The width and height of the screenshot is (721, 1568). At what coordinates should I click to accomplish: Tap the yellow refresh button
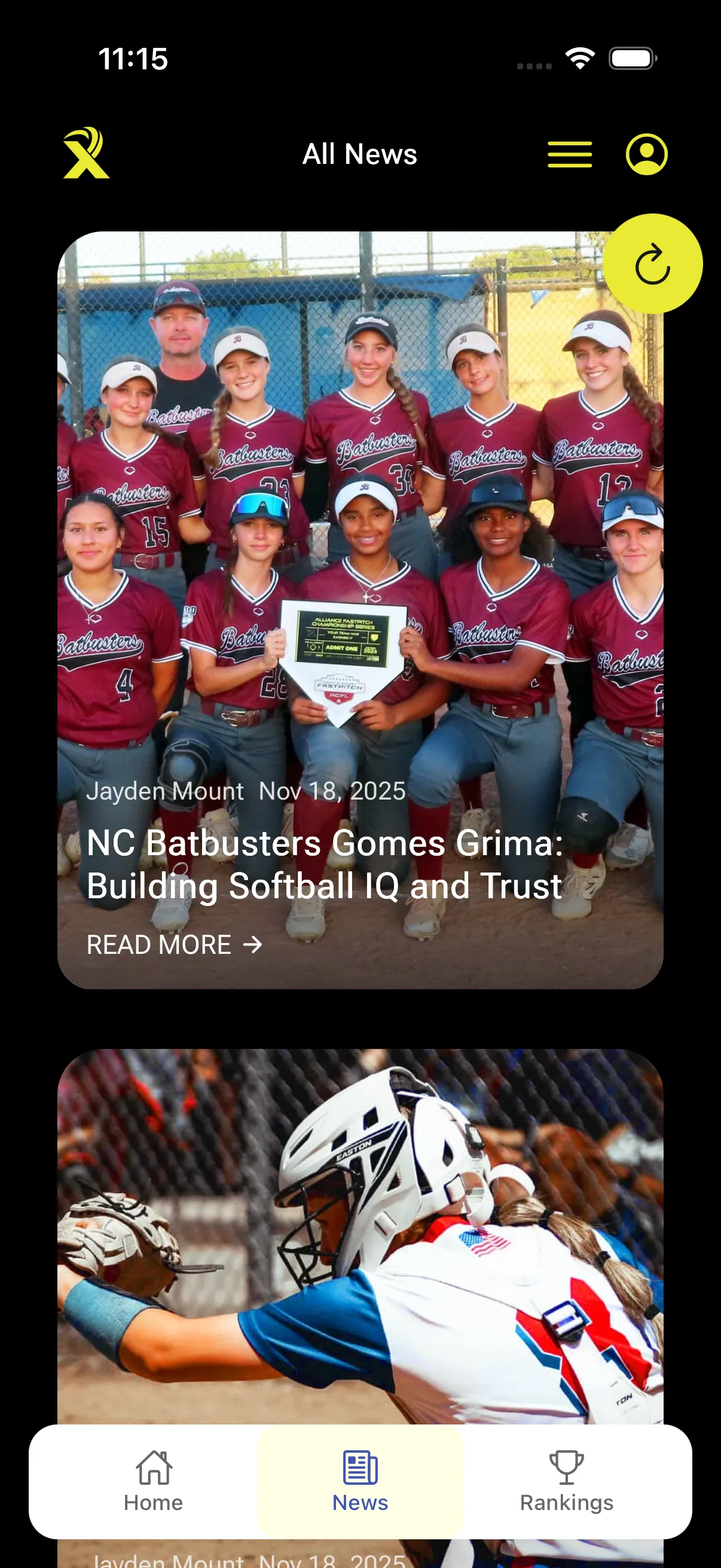[652, 264]
